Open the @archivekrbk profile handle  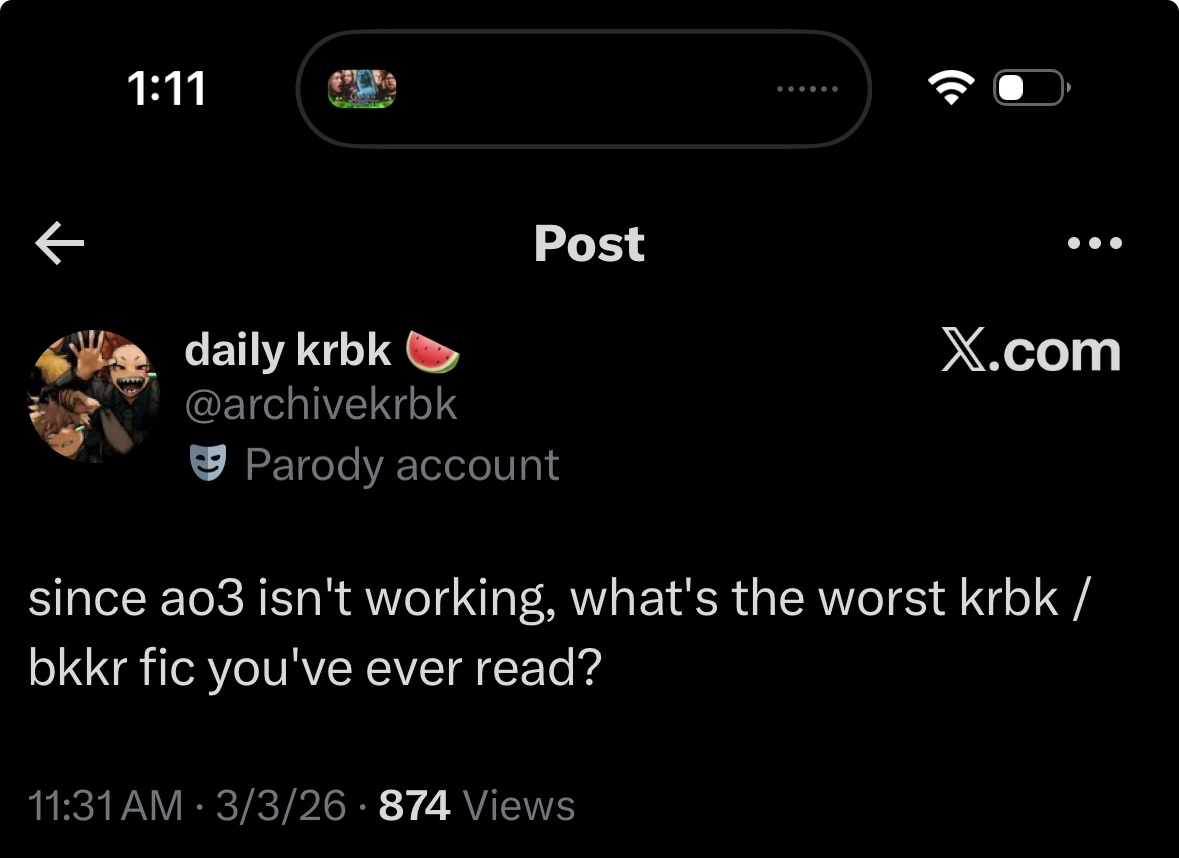point(321,404)
